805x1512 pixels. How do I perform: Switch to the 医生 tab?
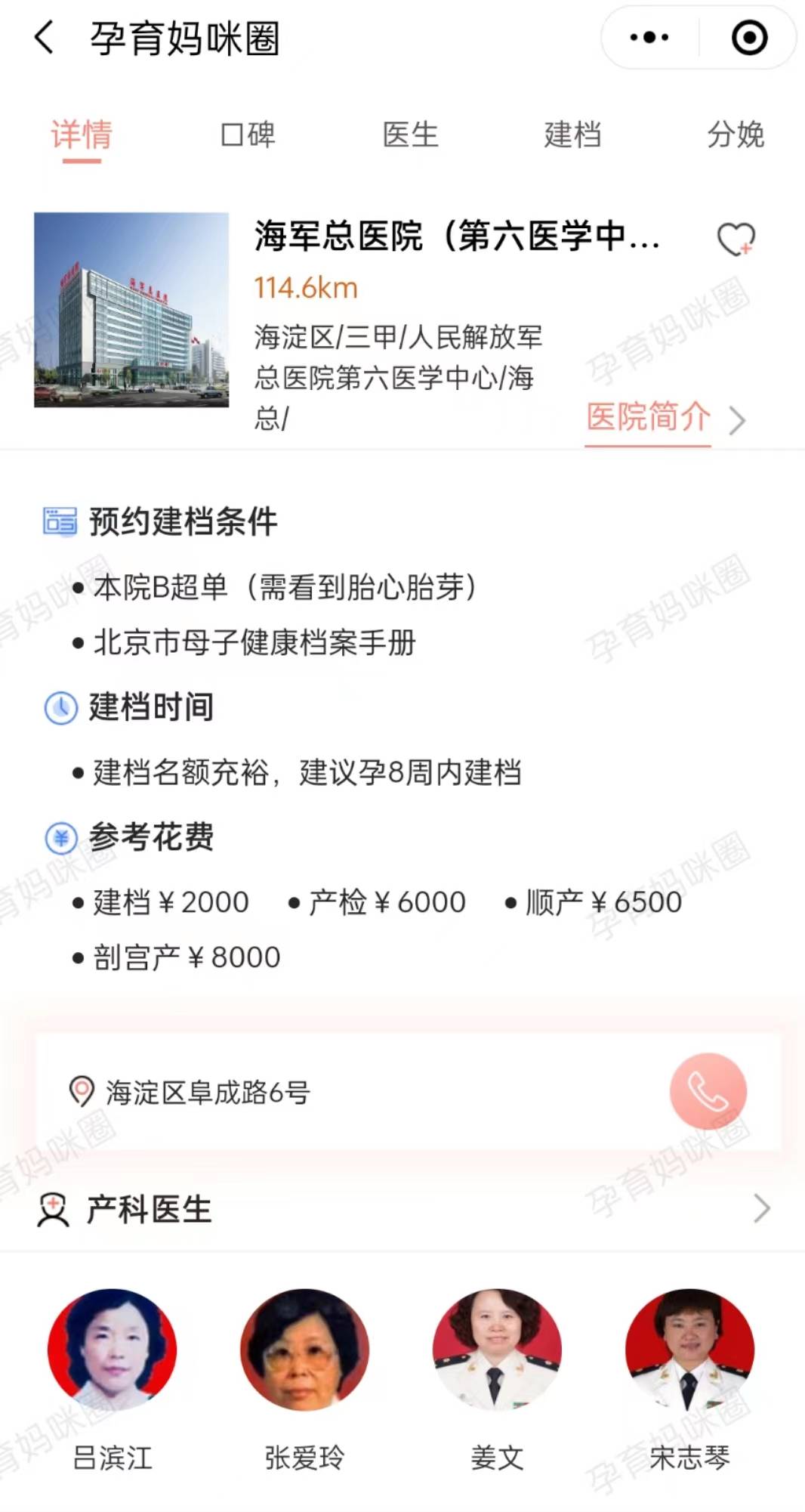pyautogui.click(x=410, y=135)
